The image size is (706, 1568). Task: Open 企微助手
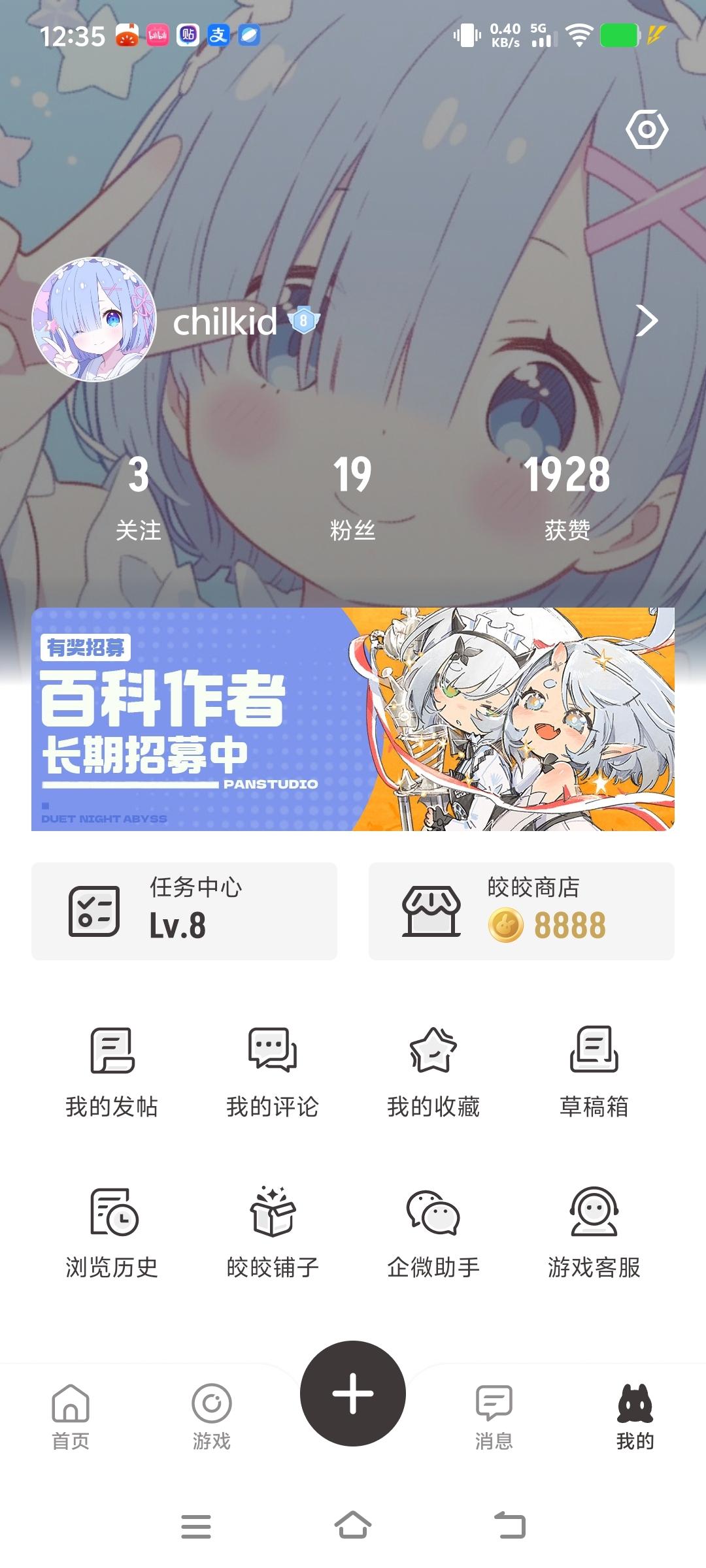pyautogui.click(x=433, y=1233)
